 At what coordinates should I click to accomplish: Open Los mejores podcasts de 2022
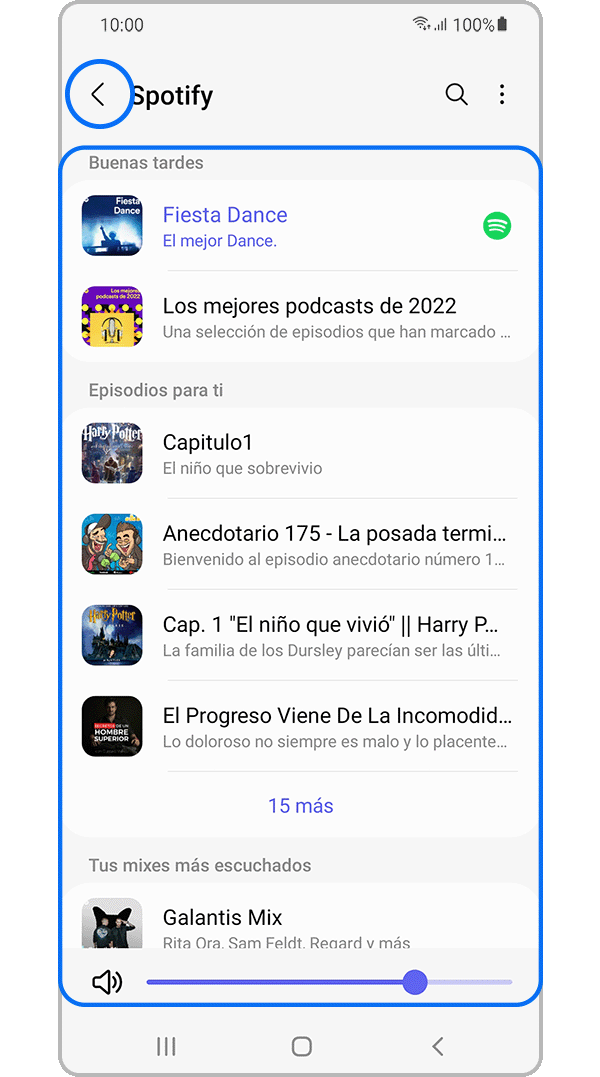(300, 316)
